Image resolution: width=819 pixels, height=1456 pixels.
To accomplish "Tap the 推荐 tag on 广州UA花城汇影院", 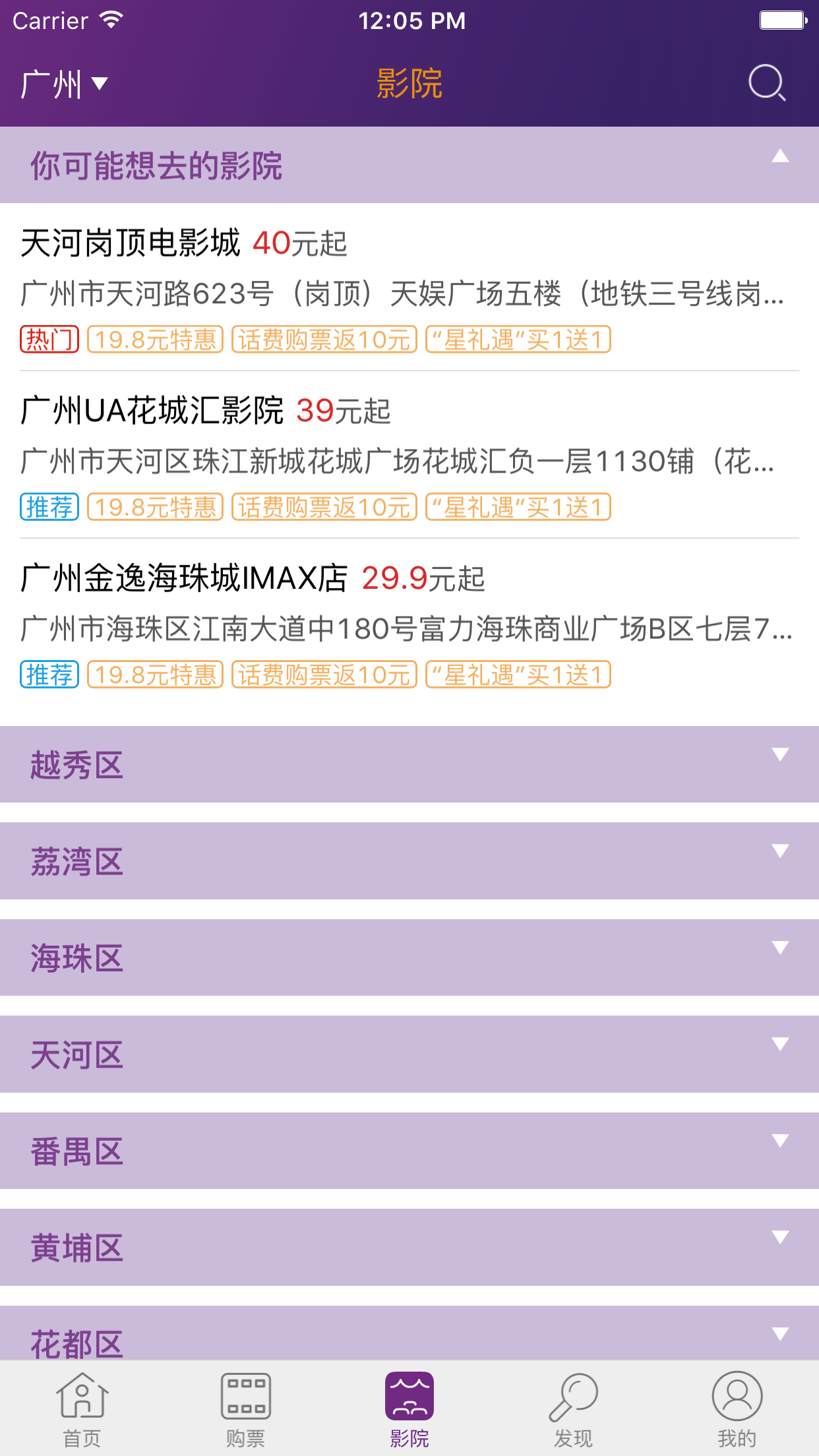I will coord(49,506).
